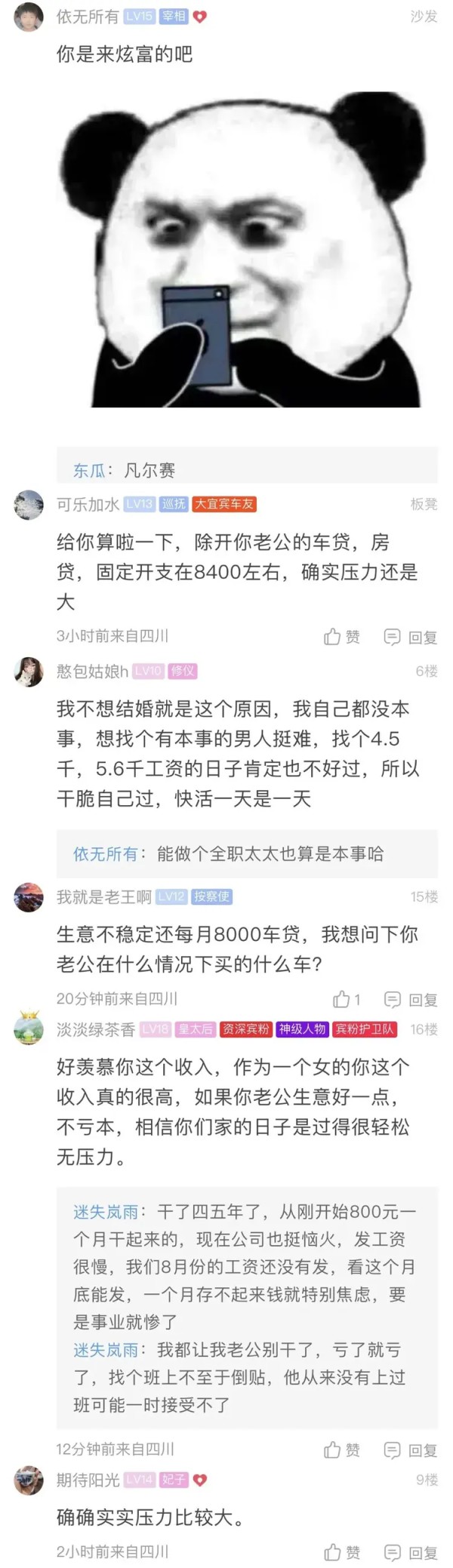Open 东瓜's profile from the sub-reply
The height and width of the screenshot is (1568, 453).
click(89, 470)
